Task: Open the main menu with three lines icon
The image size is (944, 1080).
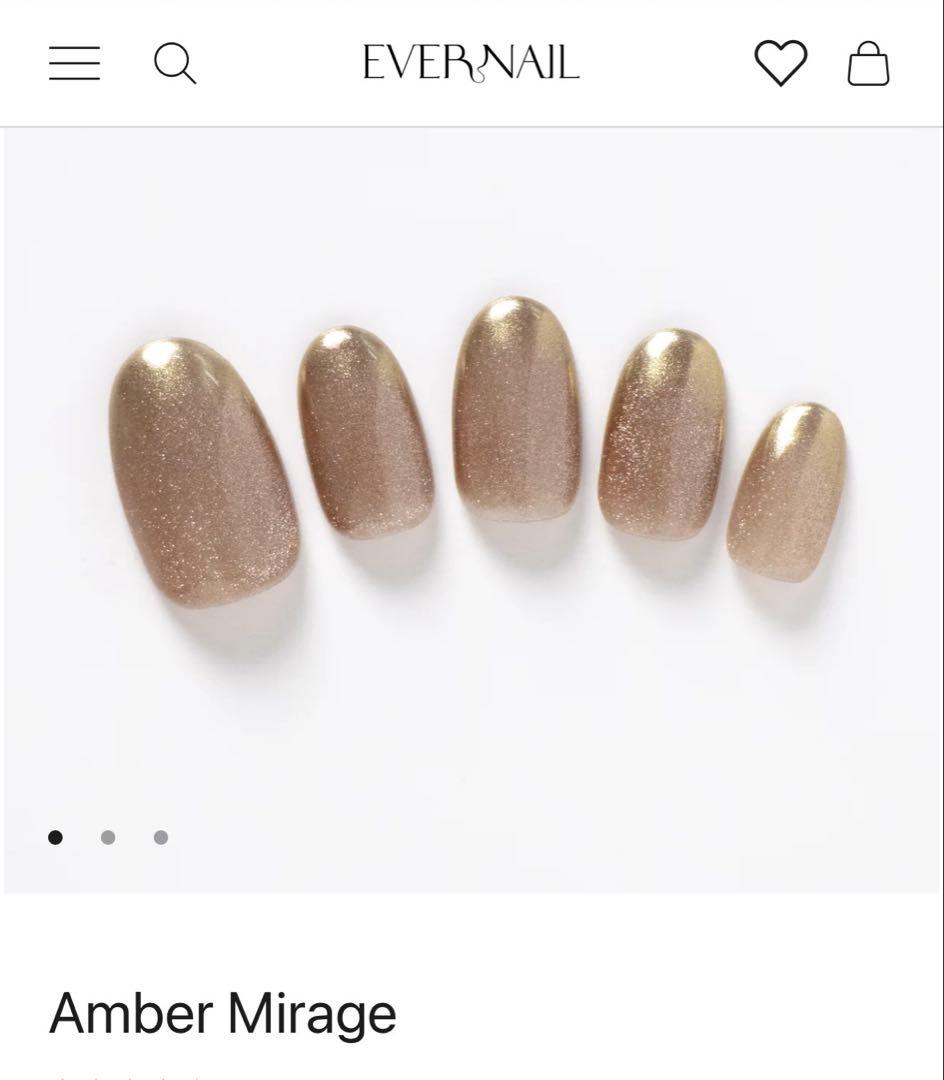Action: point(74,64)
